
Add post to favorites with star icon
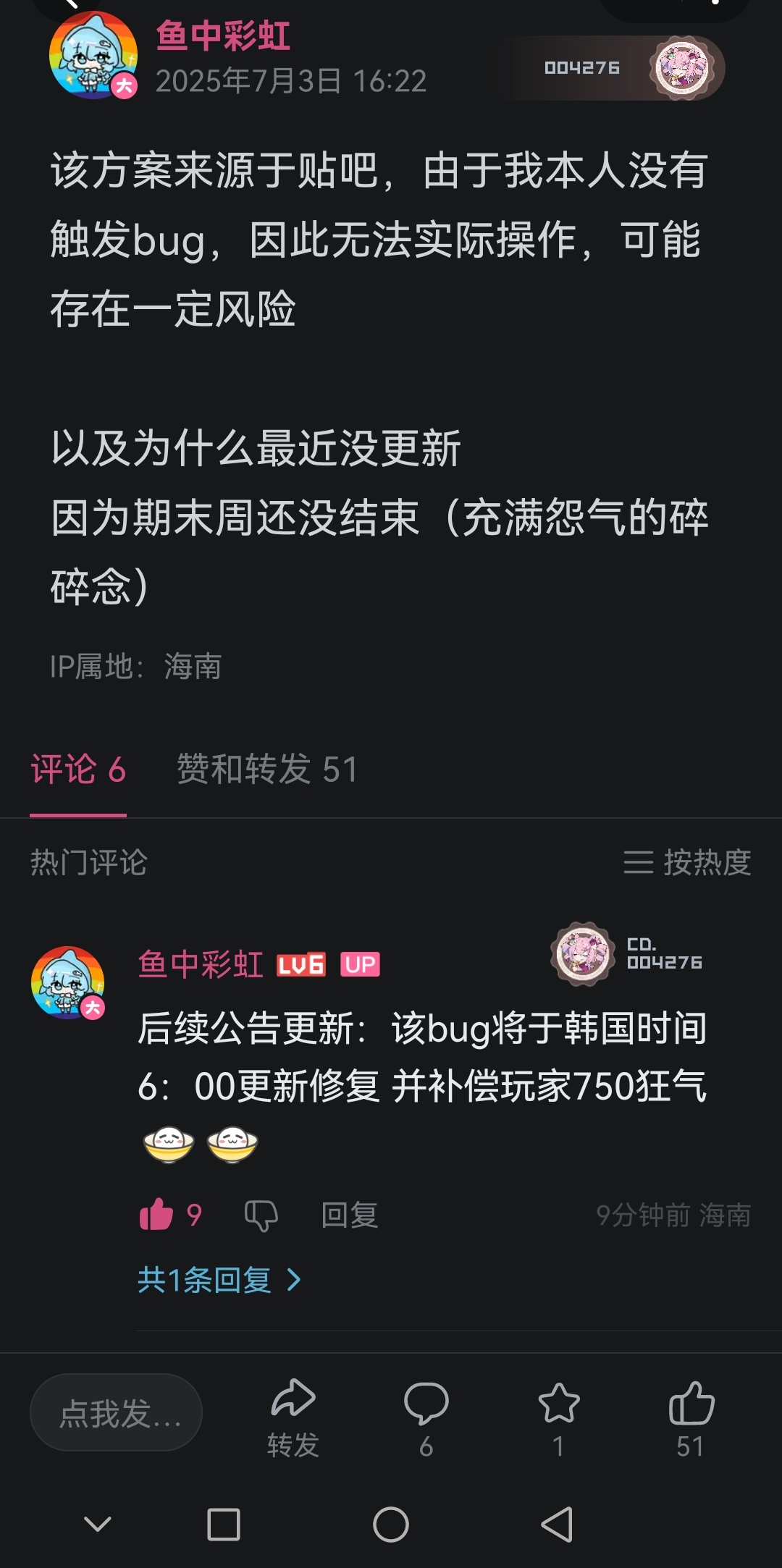click(x=558, y=1416)
